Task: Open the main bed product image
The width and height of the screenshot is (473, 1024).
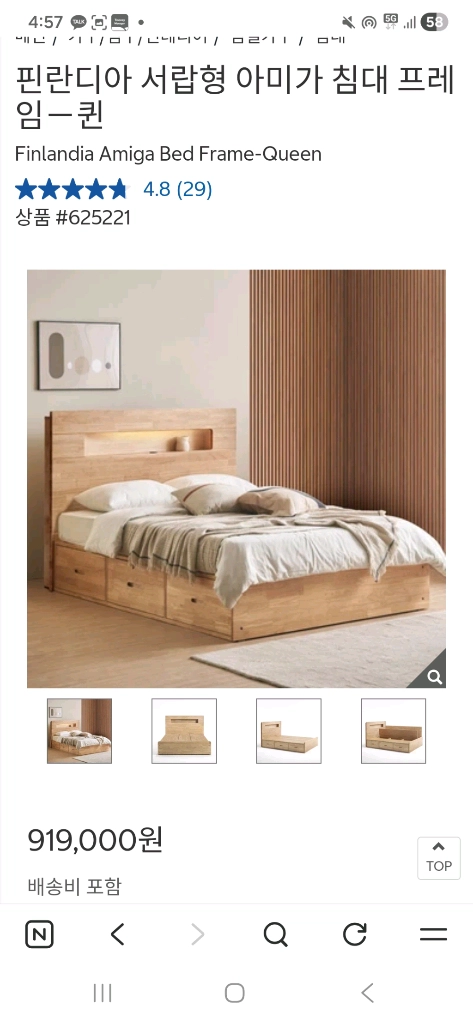Action: (x=236, y=479)
